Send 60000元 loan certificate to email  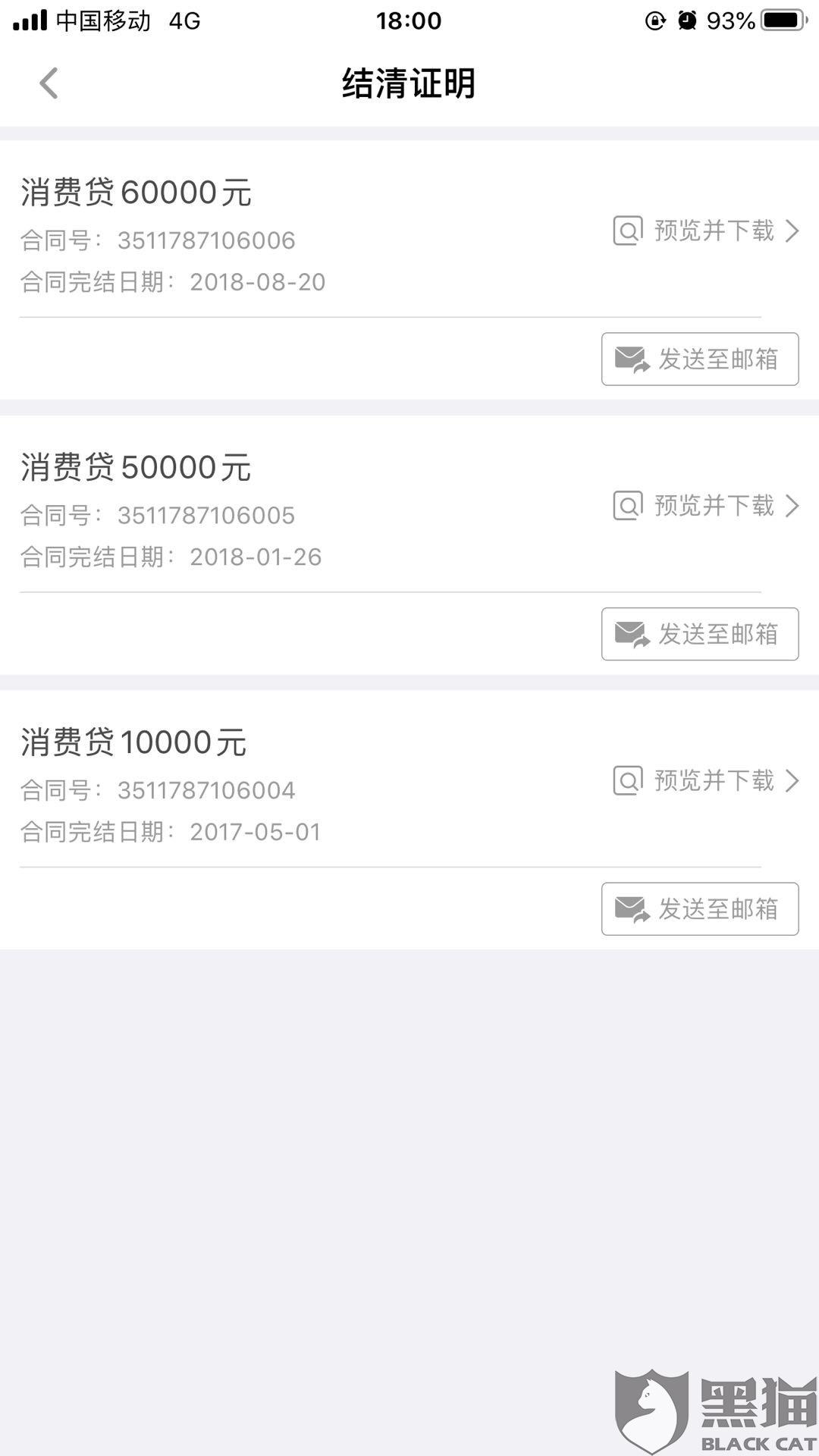(699, 359)
